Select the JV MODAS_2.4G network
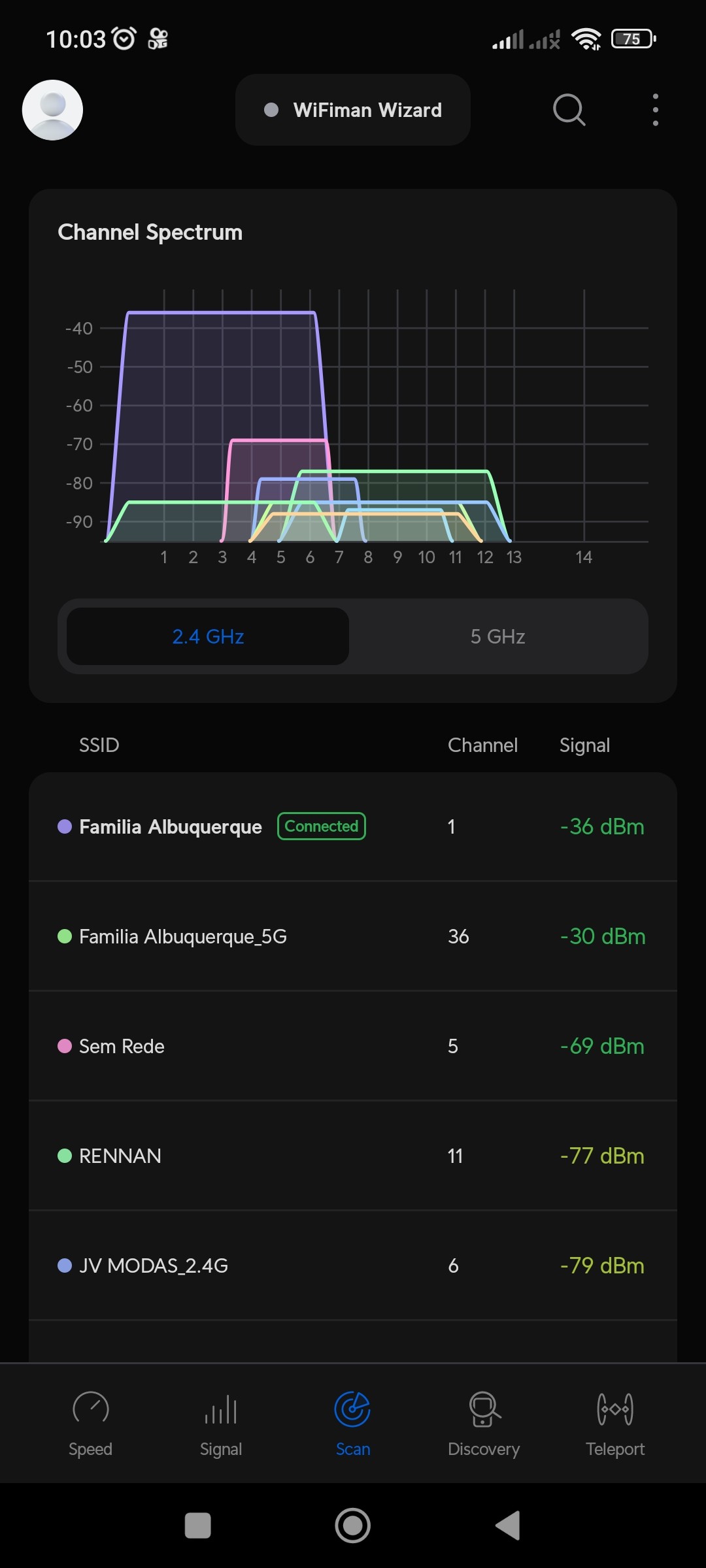 [x=353, y=1266]
